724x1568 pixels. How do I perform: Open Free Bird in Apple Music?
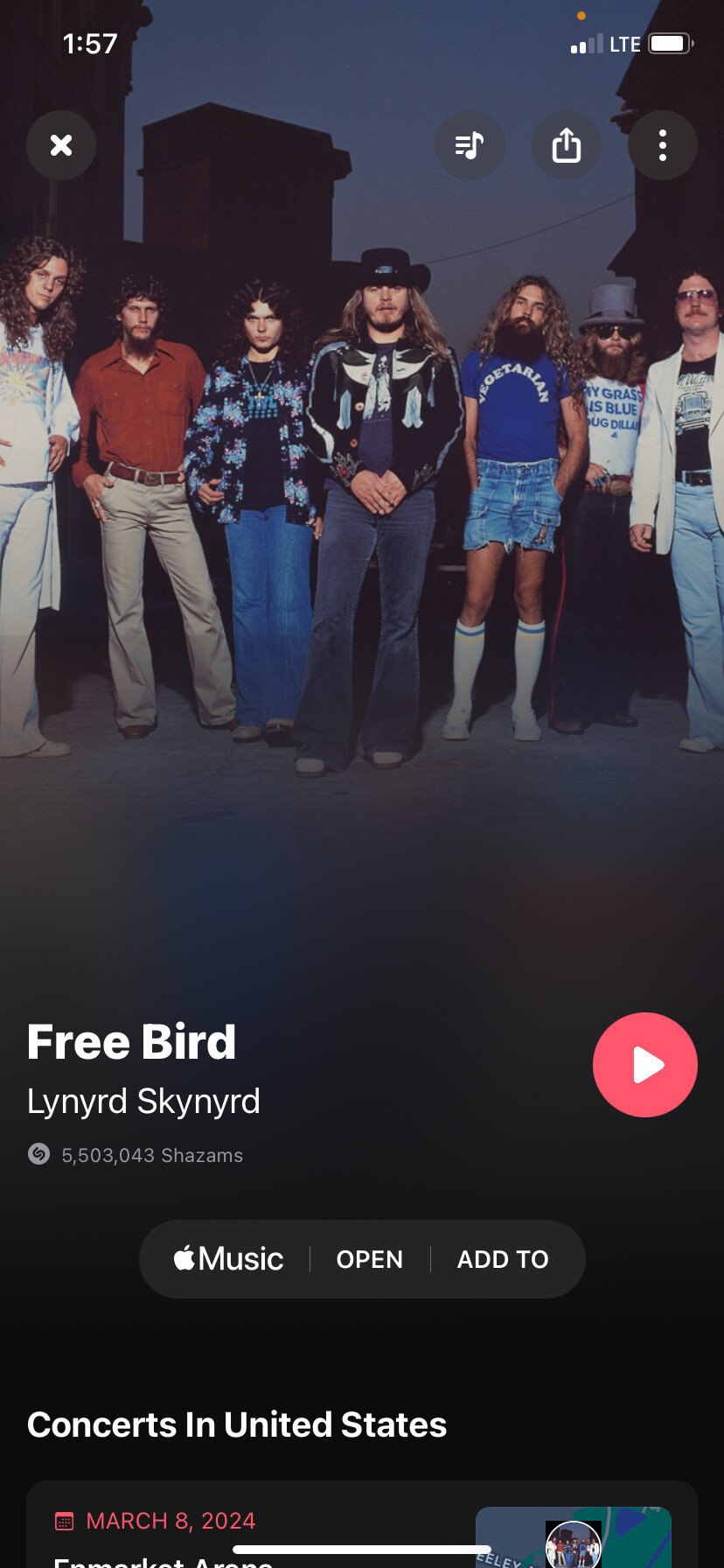pyautogui.click(x=370, y=1259)
